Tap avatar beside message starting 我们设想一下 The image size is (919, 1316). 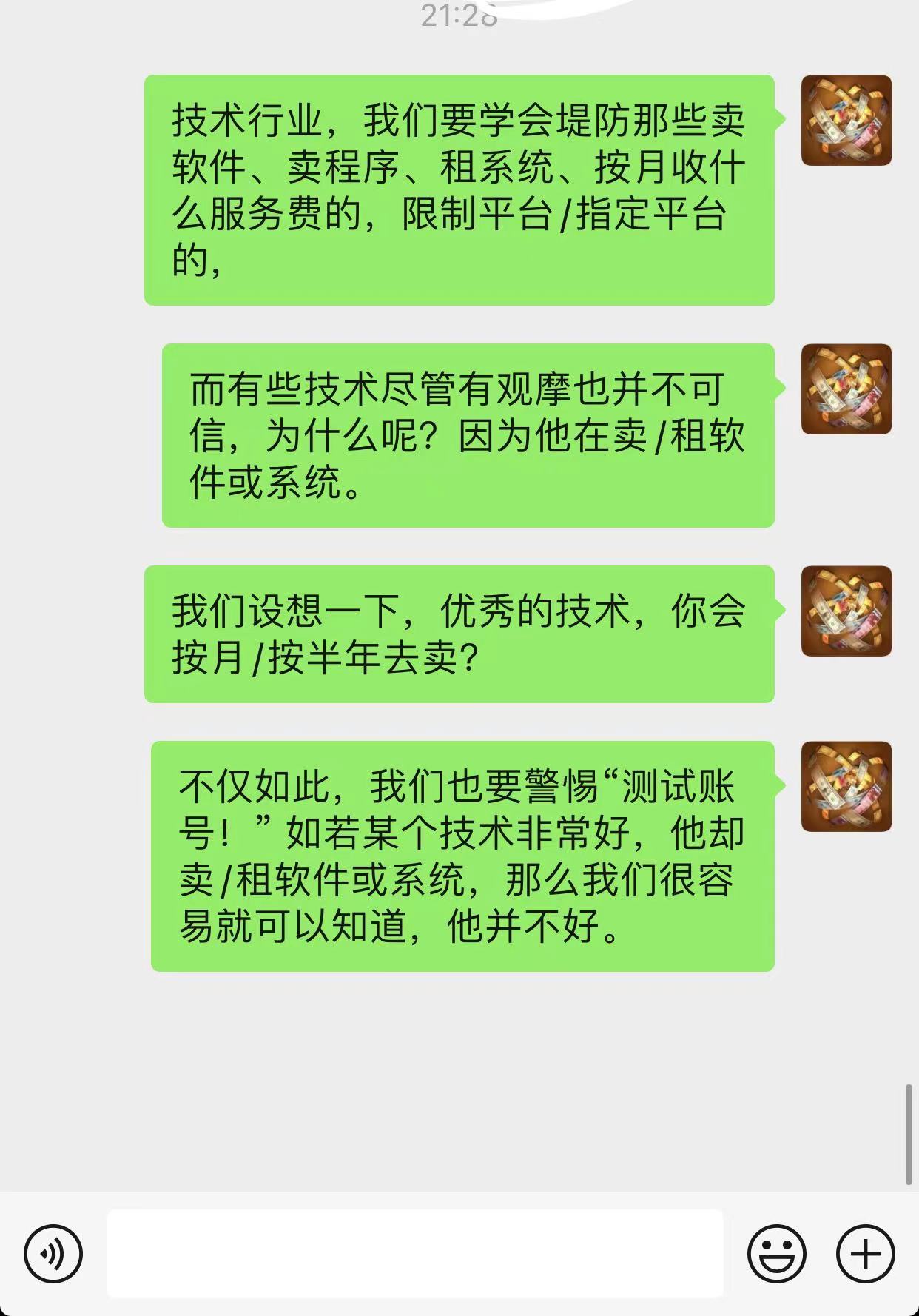[x=846, y=611]
